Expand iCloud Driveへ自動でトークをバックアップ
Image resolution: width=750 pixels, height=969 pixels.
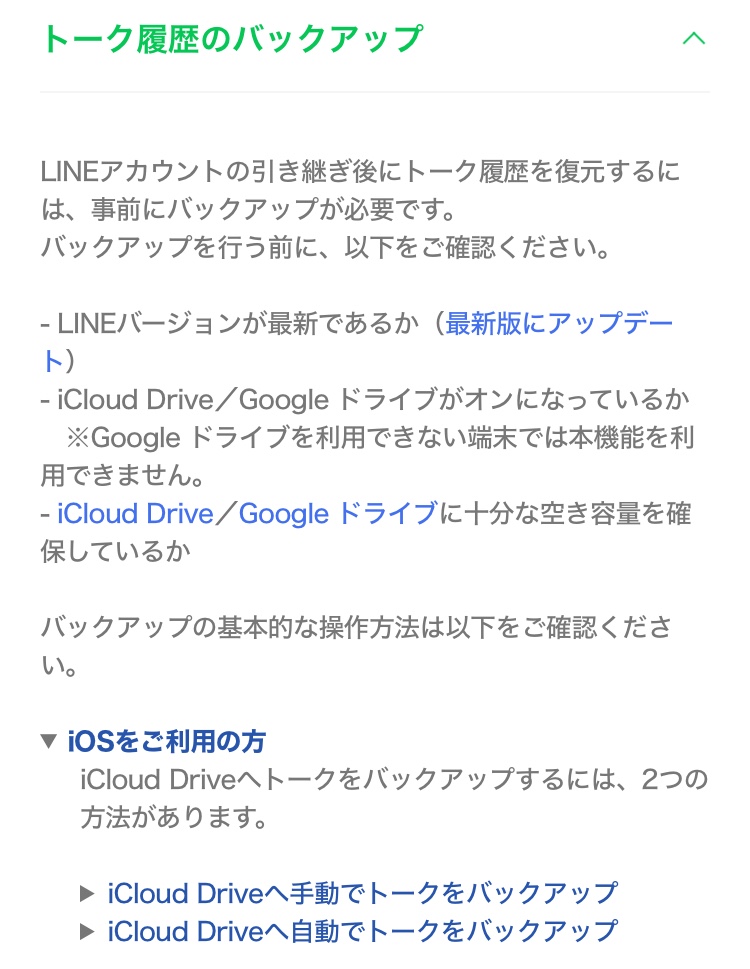click(361, 931)
